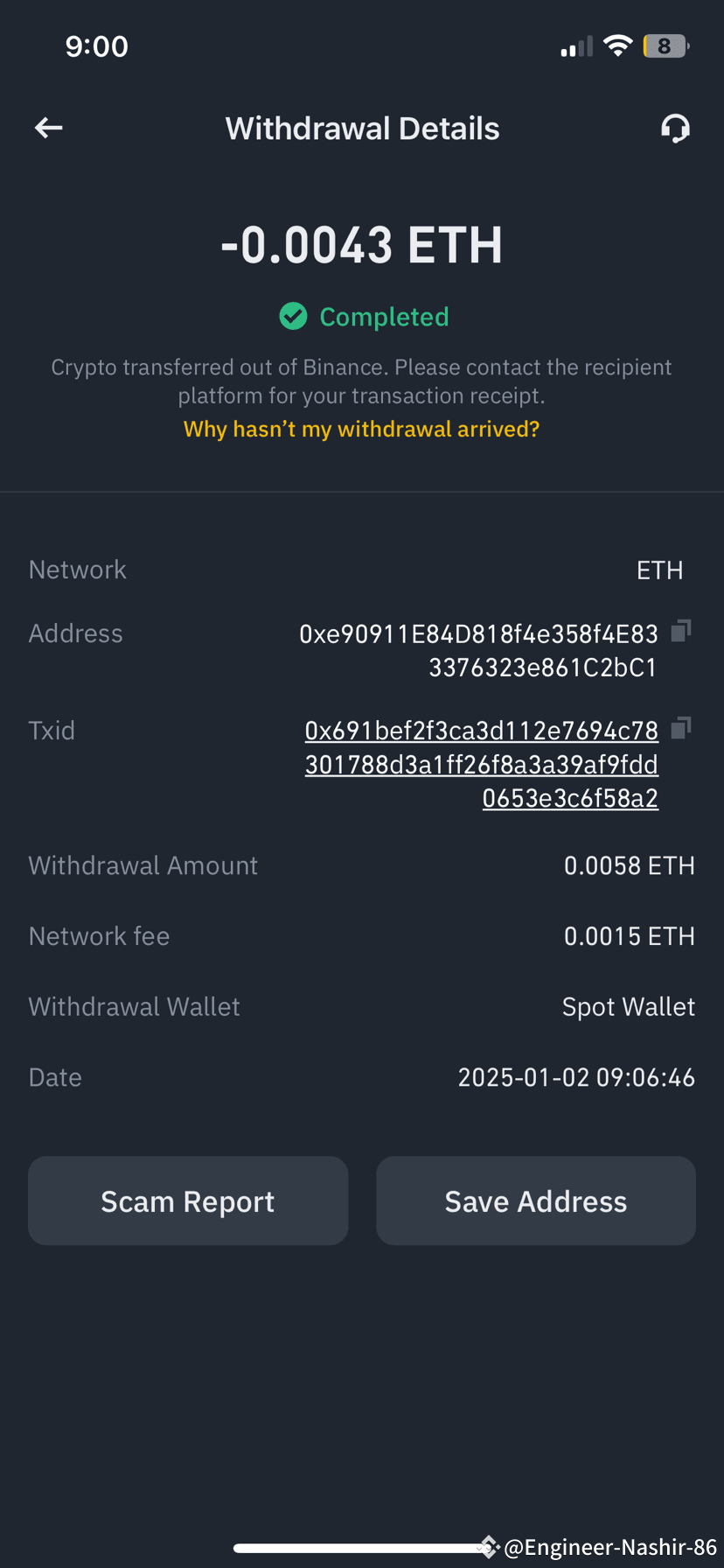Open the 'Why hasn't my withdrawal arrived?' help link
The width and height of the screenshot is (724, 1568).
(361, 428)
